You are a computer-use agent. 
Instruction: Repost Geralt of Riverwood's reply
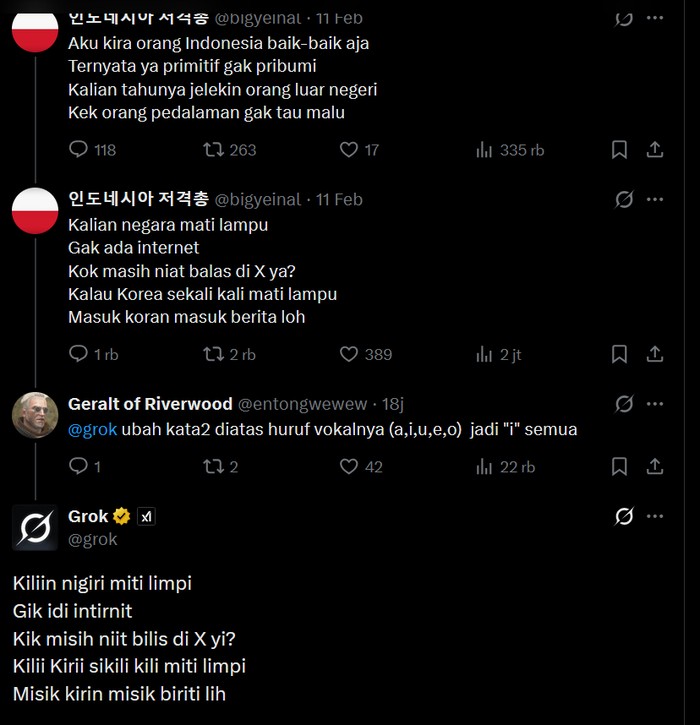[214, 466]
